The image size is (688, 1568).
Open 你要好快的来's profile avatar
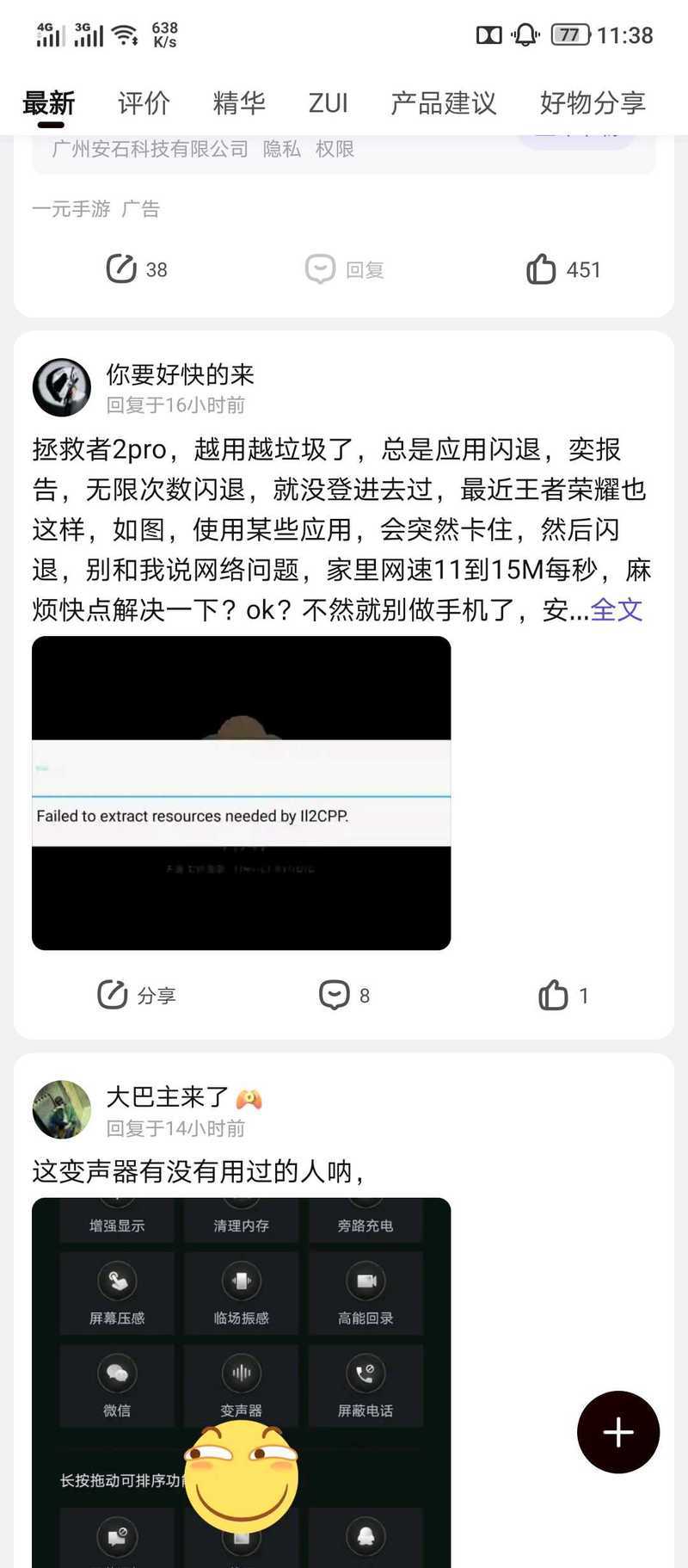coord(62,387)
